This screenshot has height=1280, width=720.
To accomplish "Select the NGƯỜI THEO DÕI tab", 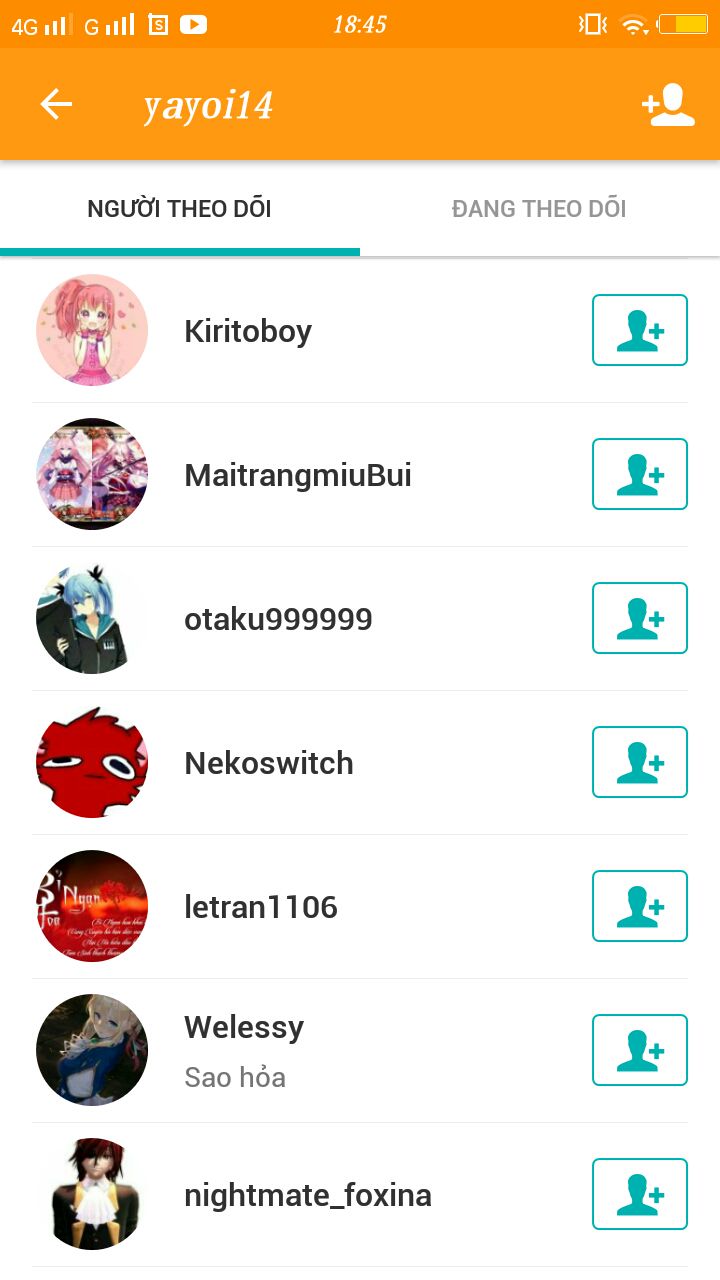I will coord(180,209).
